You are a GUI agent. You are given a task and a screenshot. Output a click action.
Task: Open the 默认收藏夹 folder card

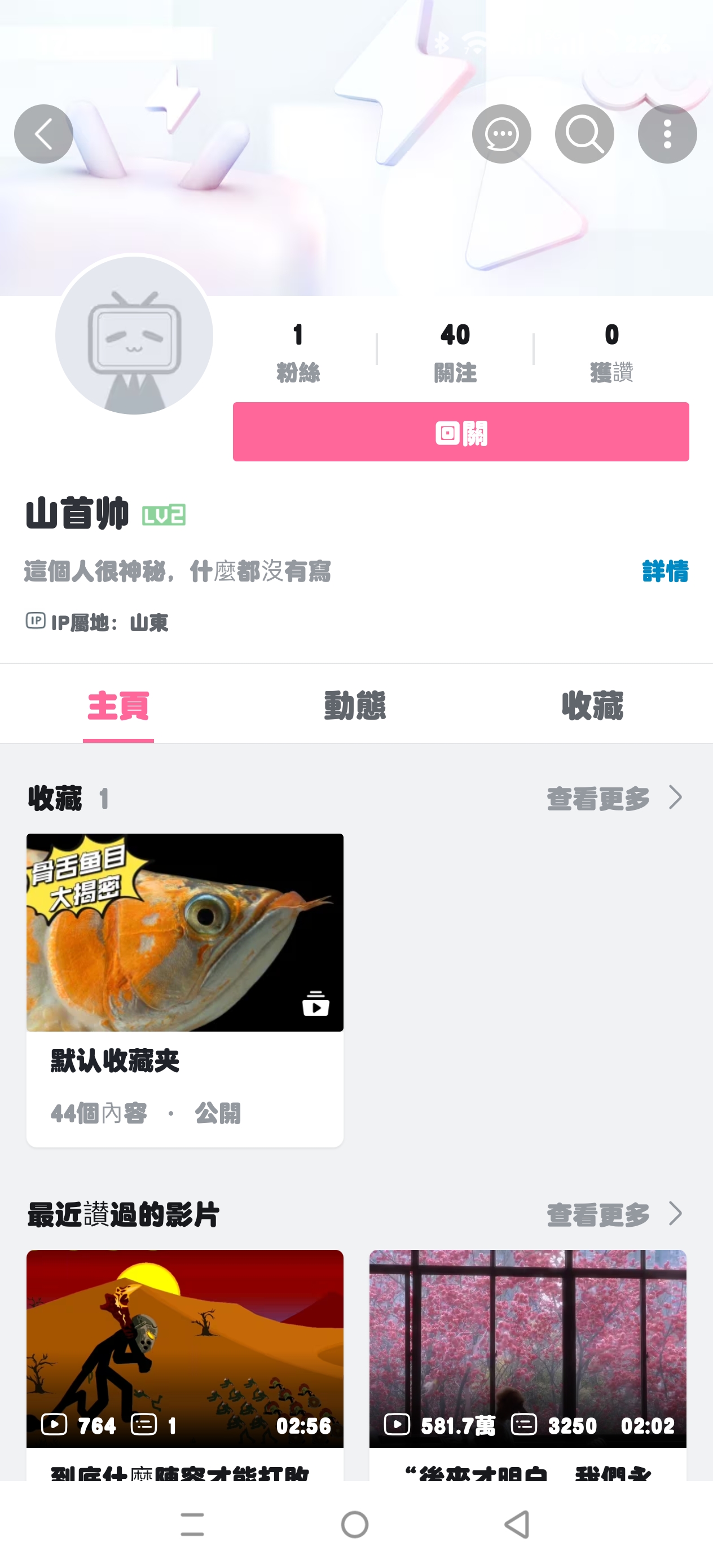[x=184, y=990]
